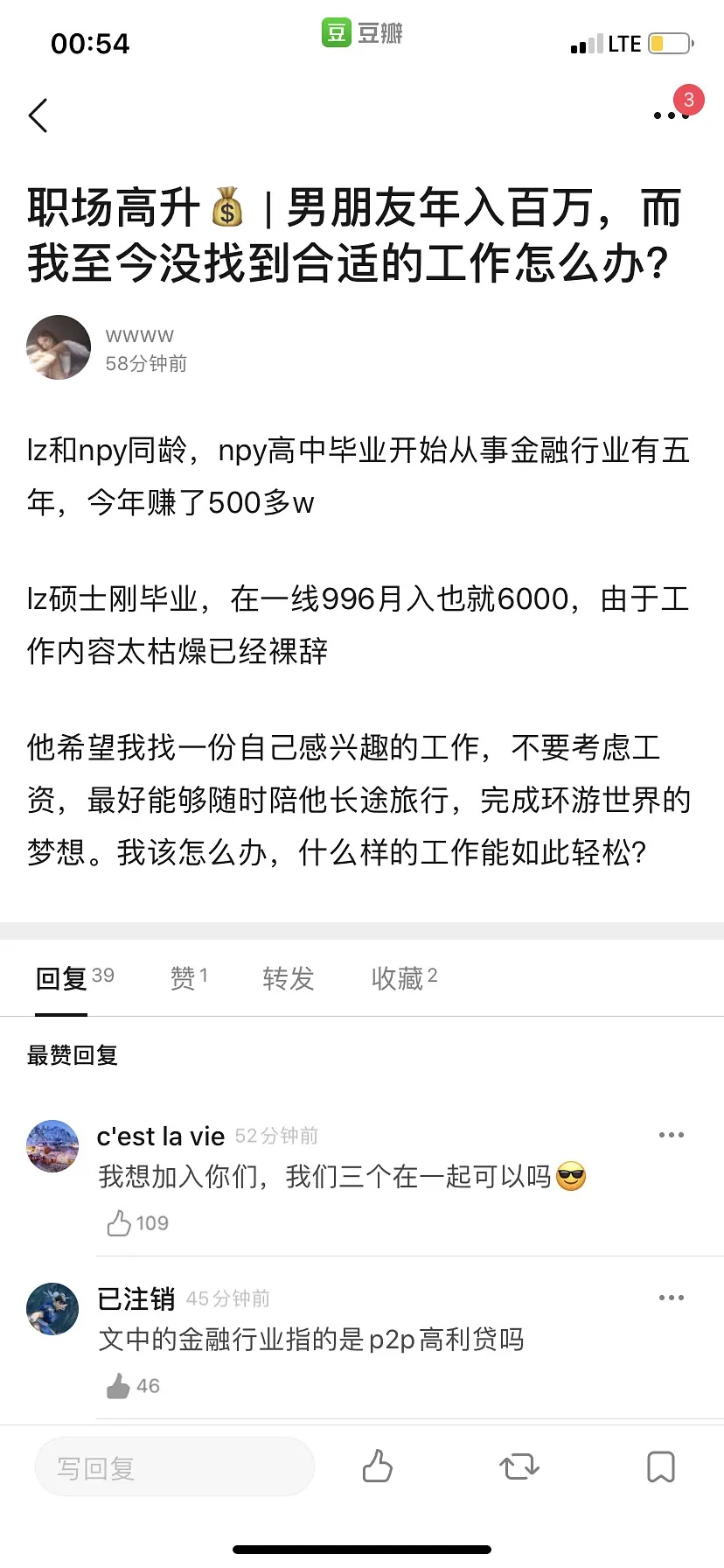Open options for 已注销's comment

tap(671, 1298)
